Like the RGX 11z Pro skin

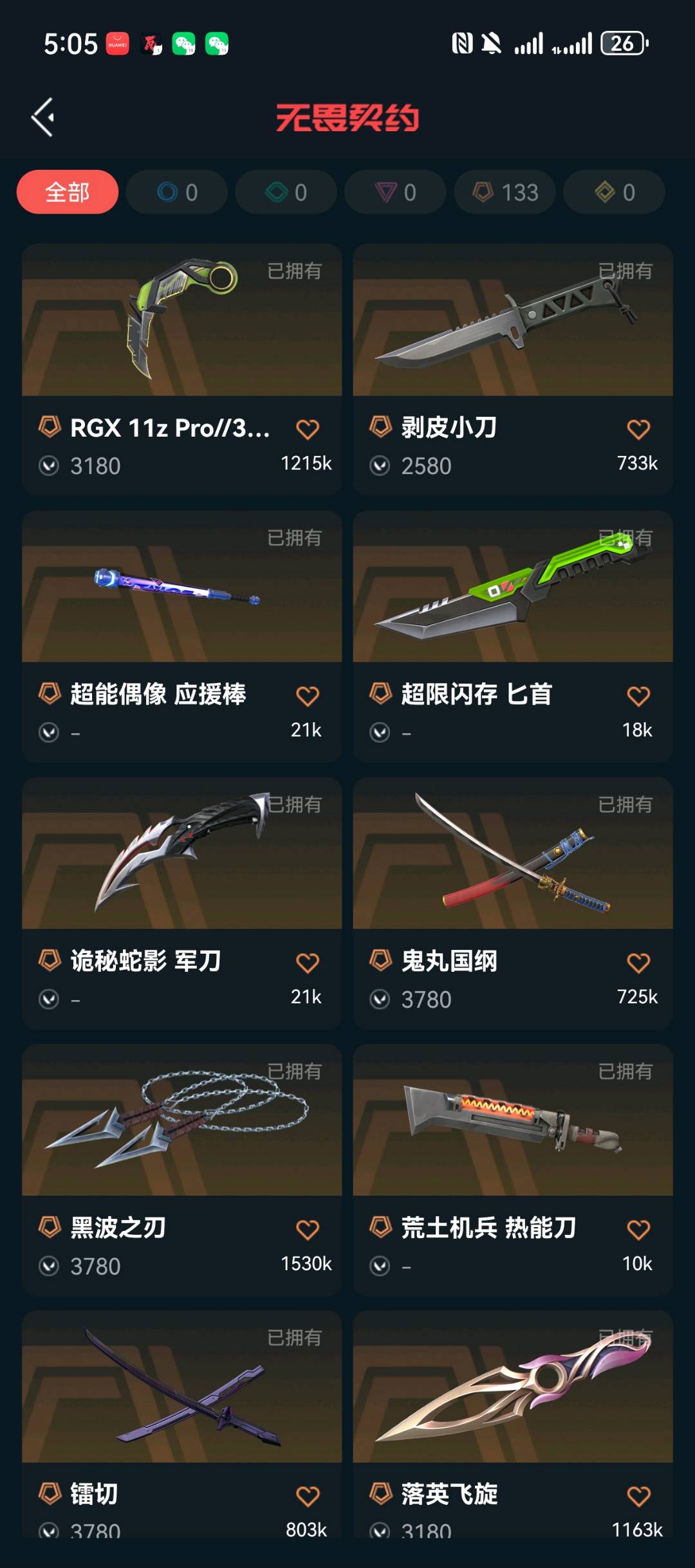click(308, 429)
